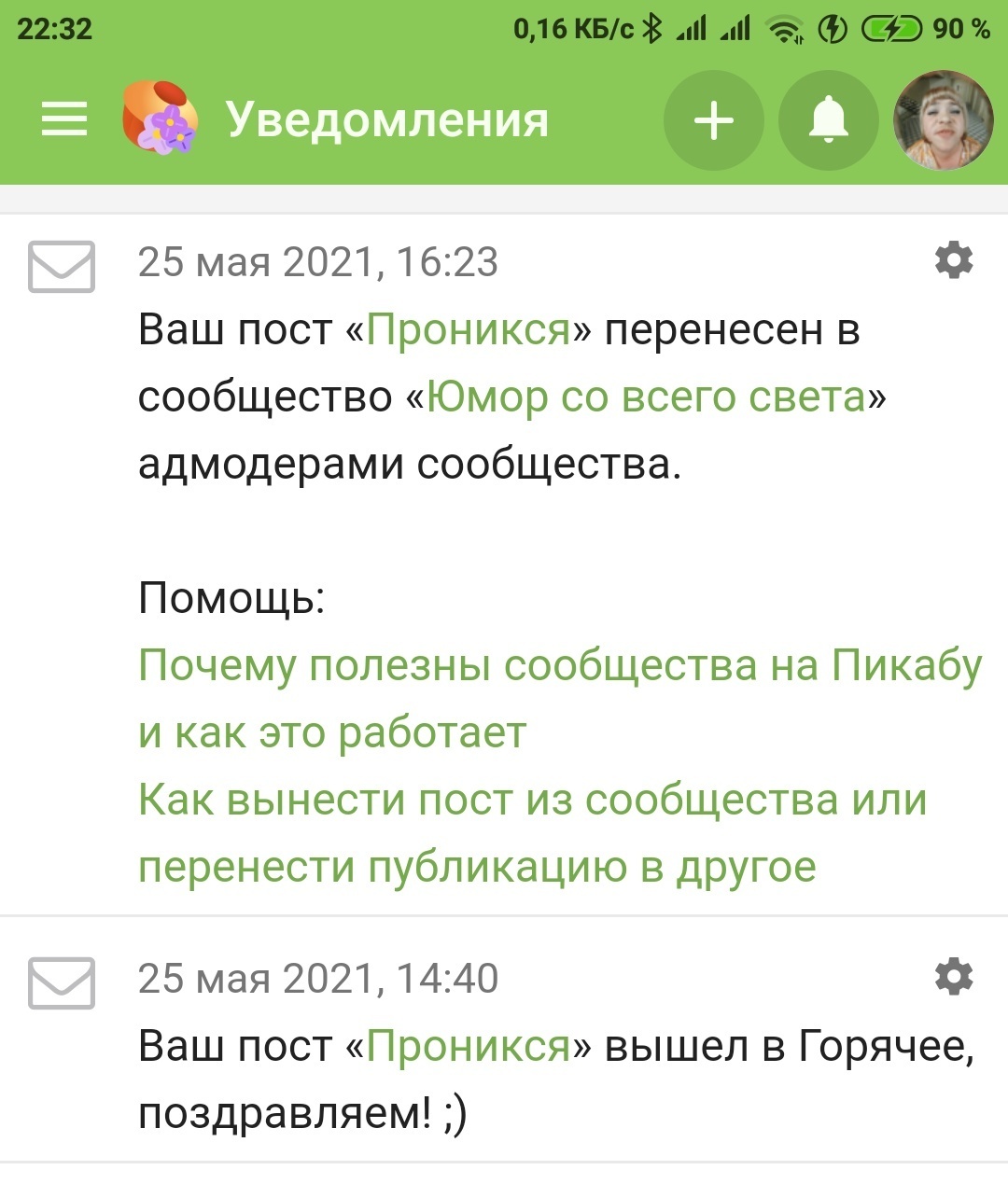Open the profile avatar
Screen dimensions: 1008x1184
click(943, 120)
